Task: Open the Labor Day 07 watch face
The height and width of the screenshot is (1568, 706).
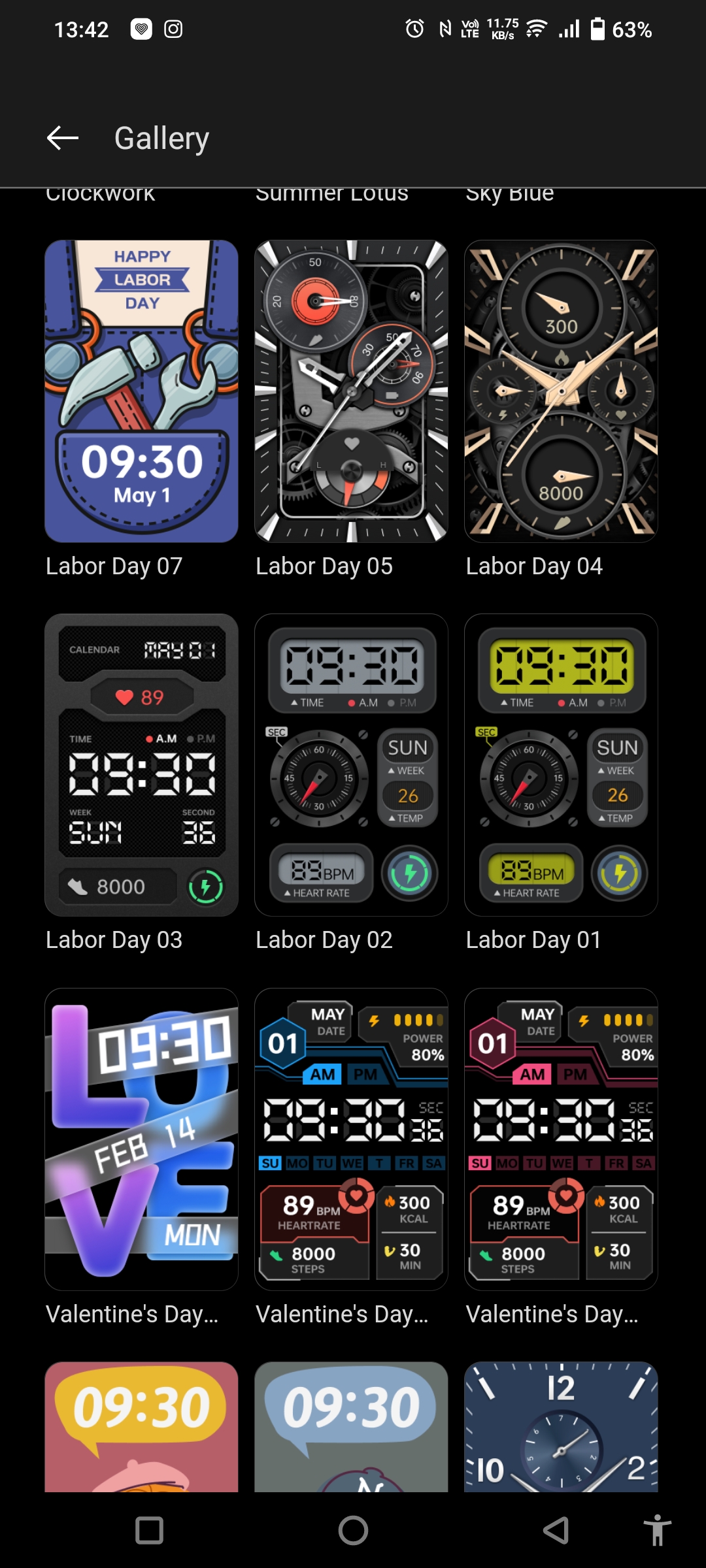Action: [141, 391]
